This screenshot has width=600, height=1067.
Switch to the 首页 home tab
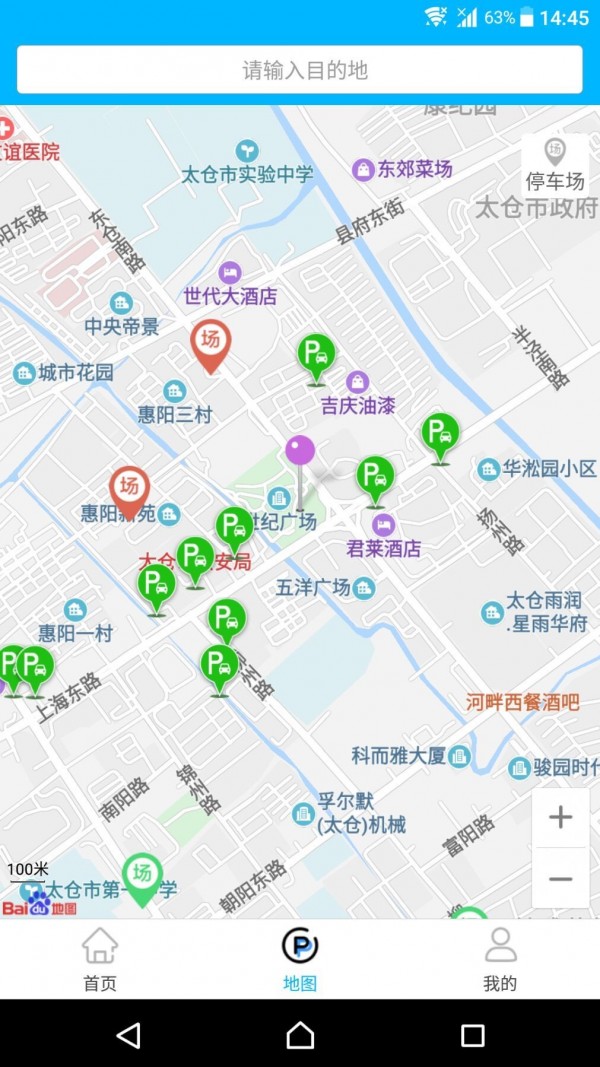point(100,958)
